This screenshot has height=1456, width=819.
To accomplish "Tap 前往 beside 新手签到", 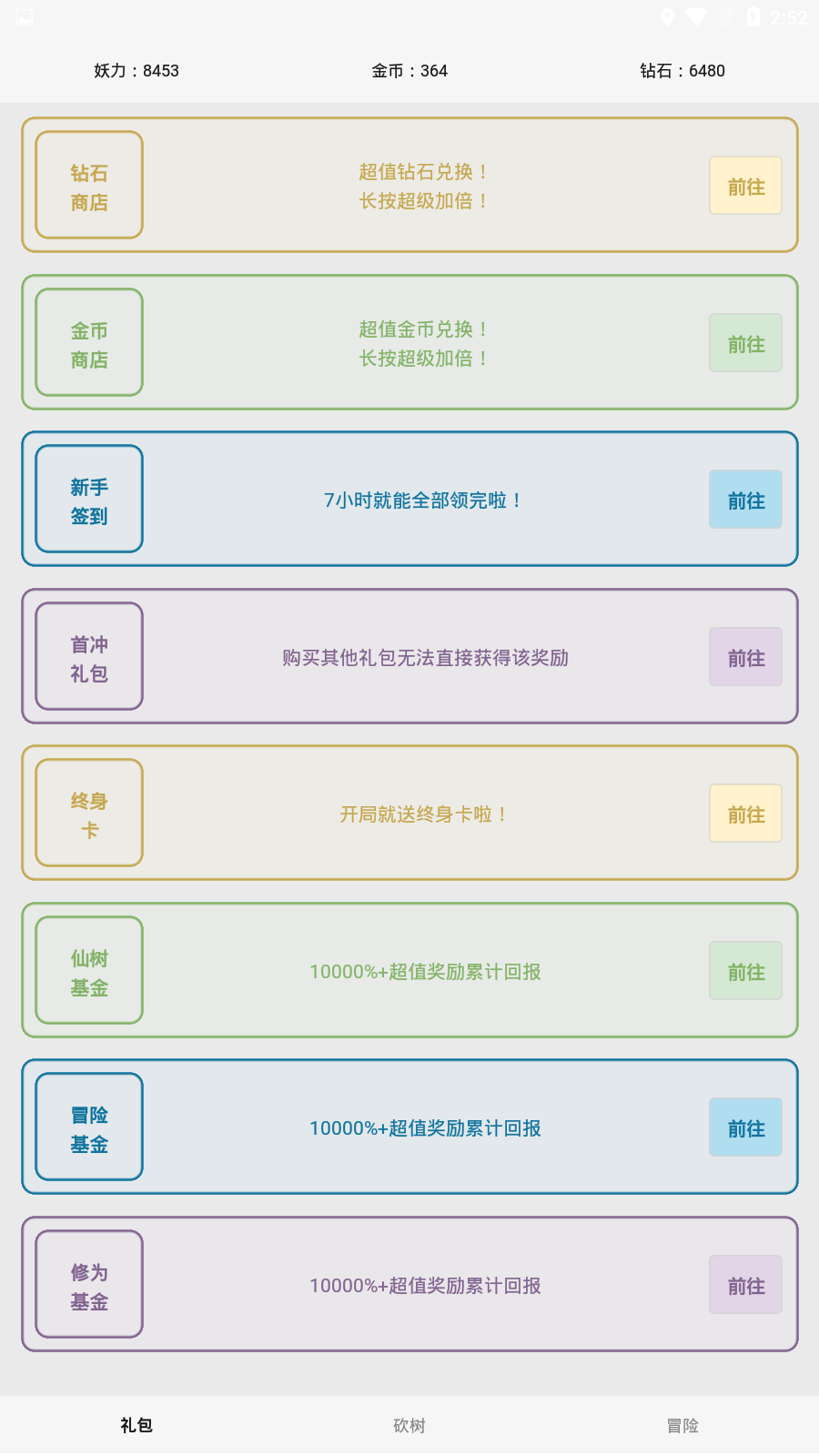I will click(x=745, y=499).
